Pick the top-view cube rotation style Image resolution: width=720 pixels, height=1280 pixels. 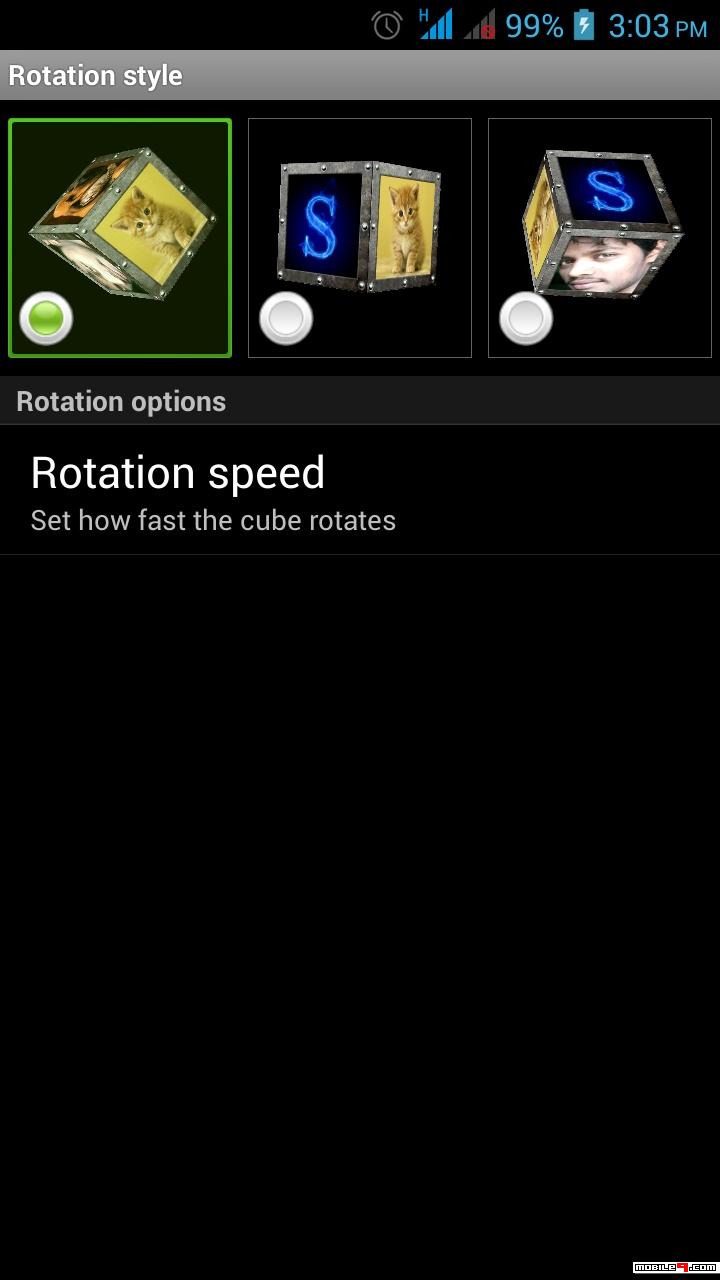[600, 238]
